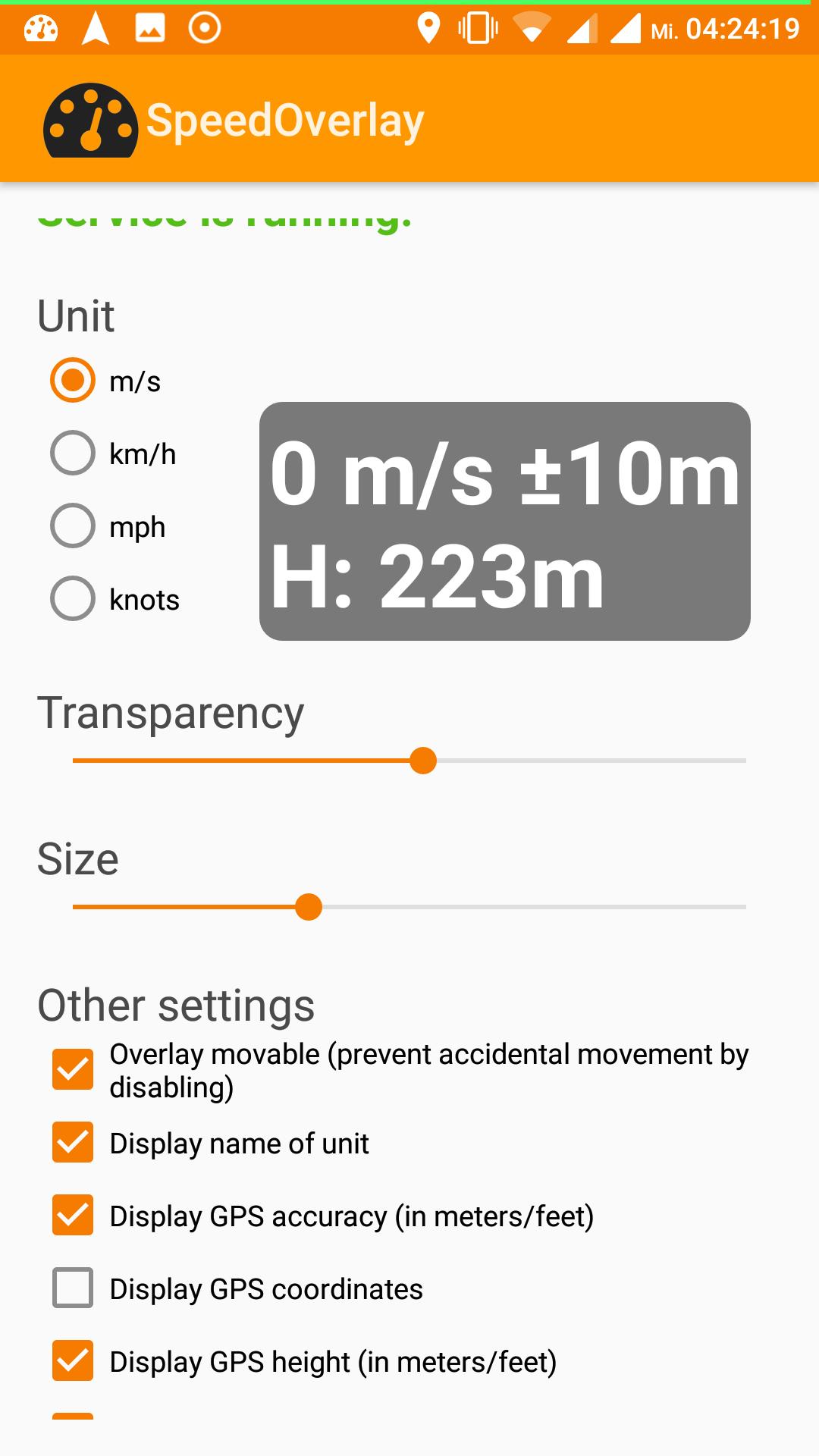Select knots as the unit

[x=115, y=598]
